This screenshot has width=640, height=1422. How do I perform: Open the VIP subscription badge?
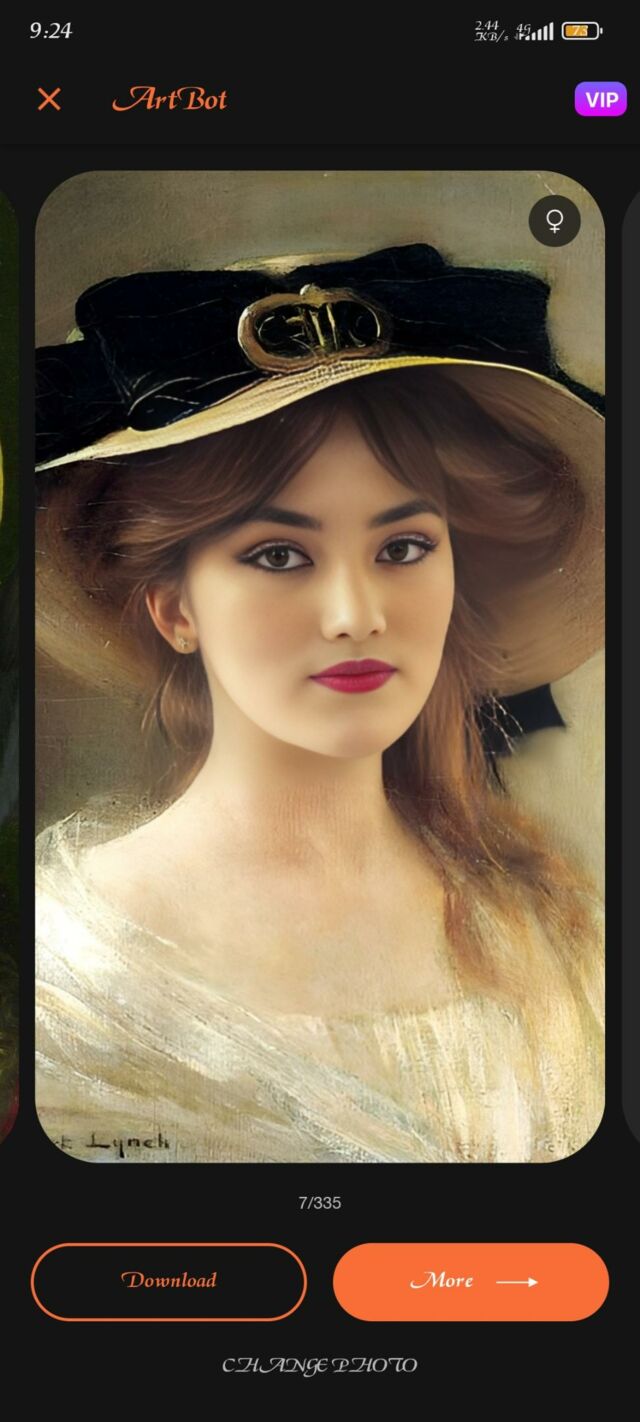(x=600, y=99)
